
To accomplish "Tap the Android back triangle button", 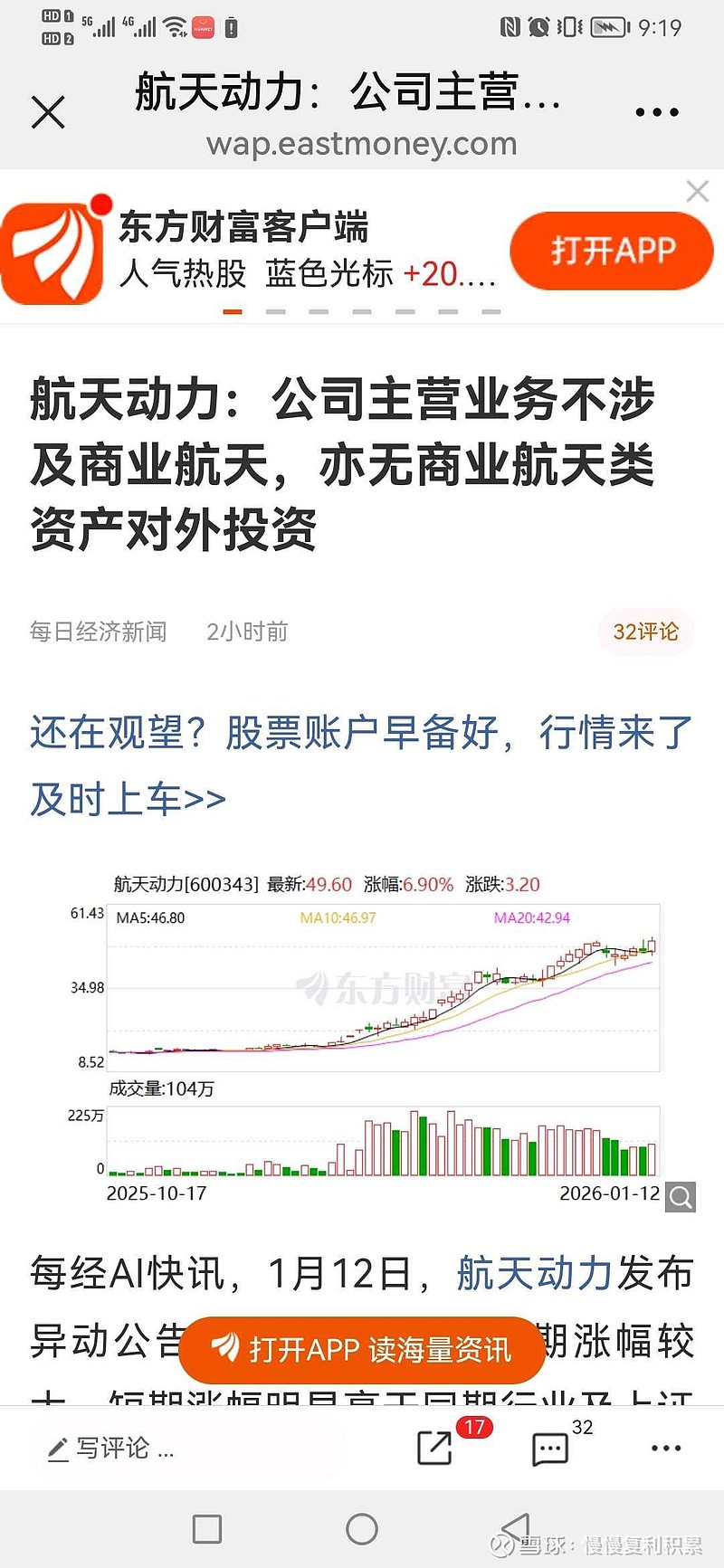I will click(517, 1529).
